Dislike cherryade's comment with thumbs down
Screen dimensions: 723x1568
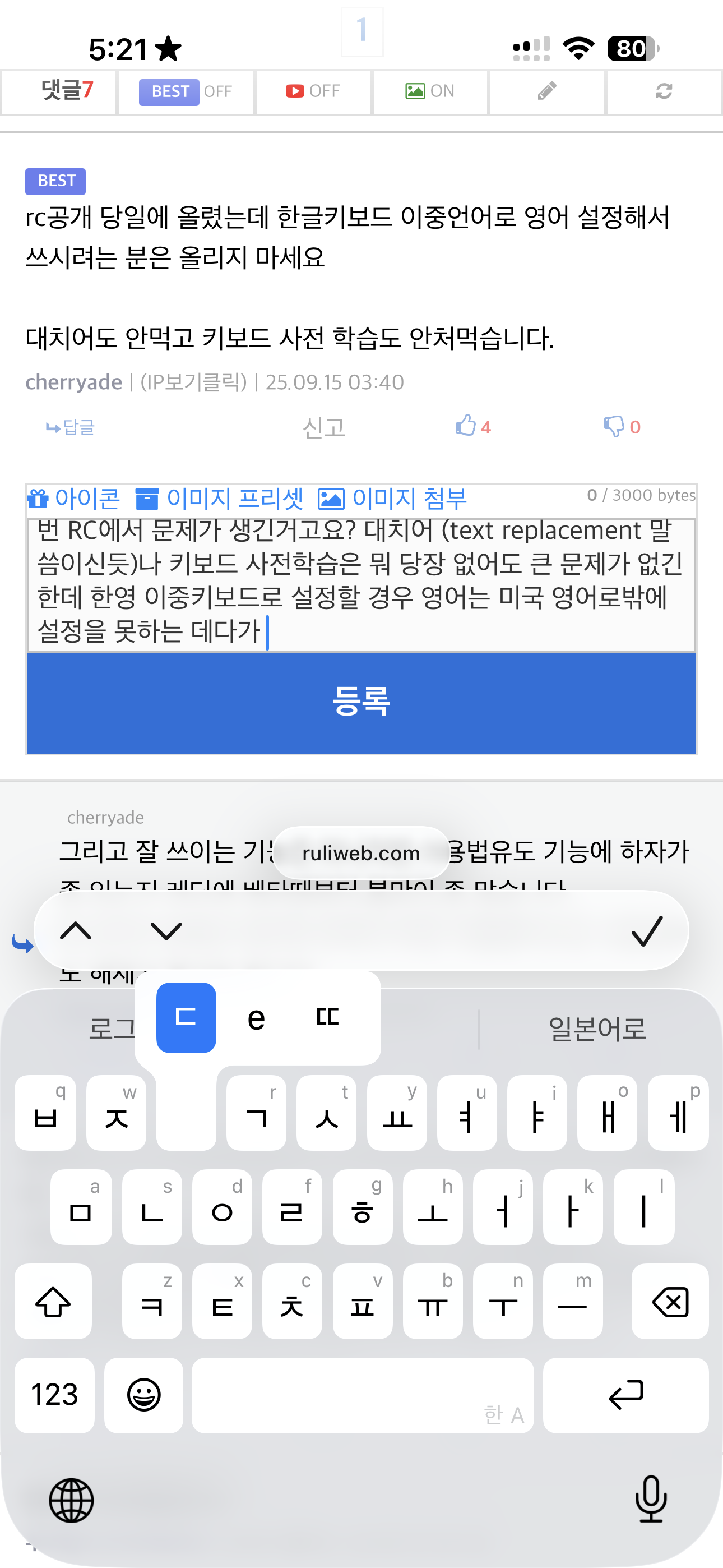click(621, 426)
